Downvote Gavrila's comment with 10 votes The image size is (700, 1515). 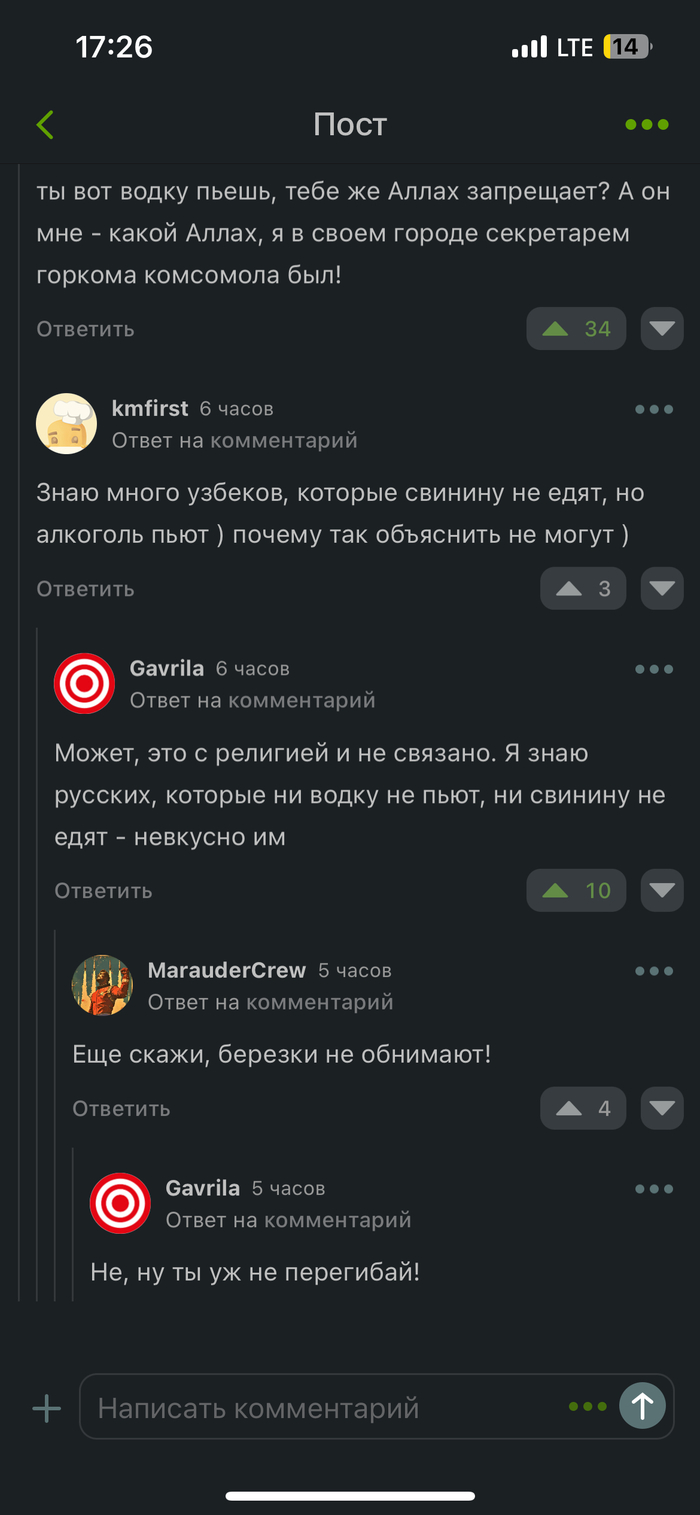[x=662, y=891]
